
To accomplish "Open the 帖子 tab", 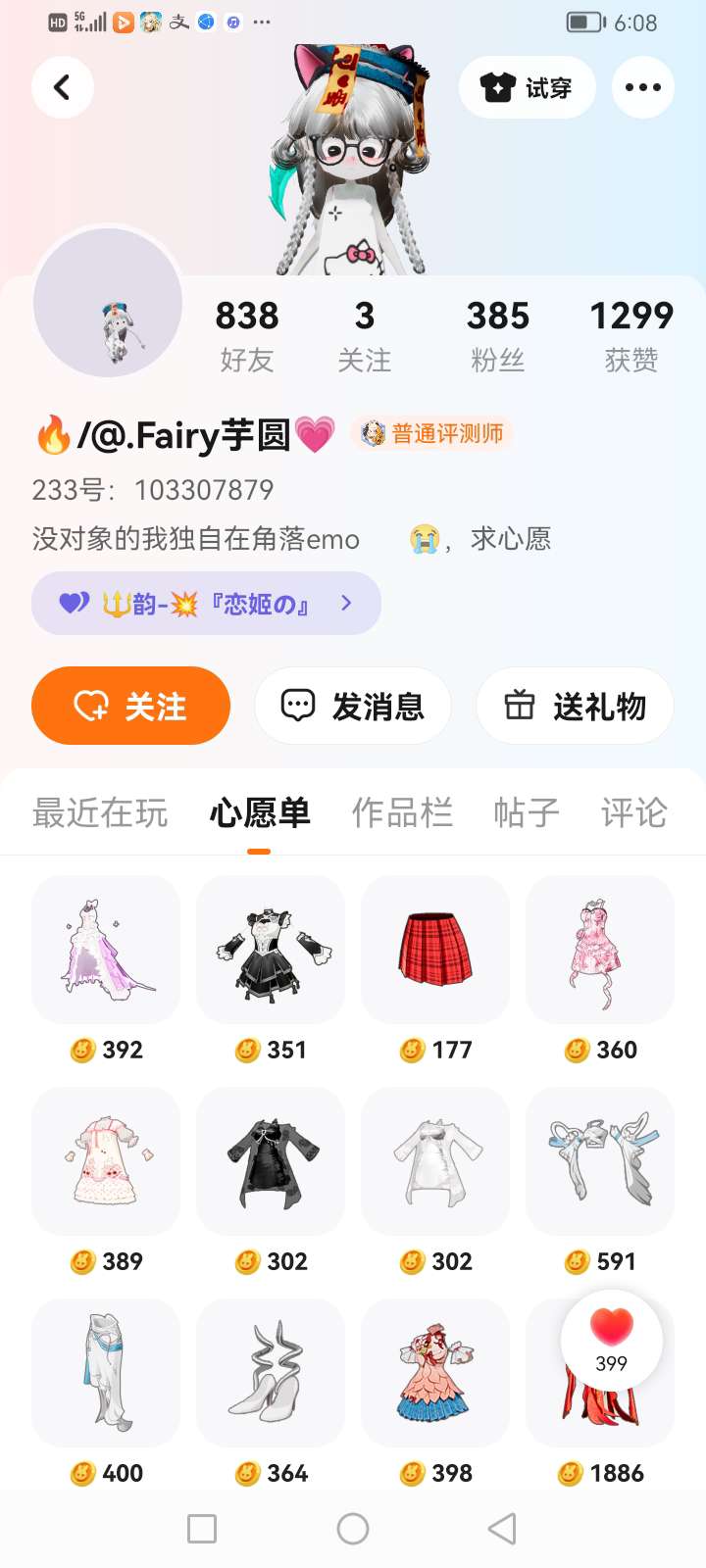I will click(x=527, y=812).
